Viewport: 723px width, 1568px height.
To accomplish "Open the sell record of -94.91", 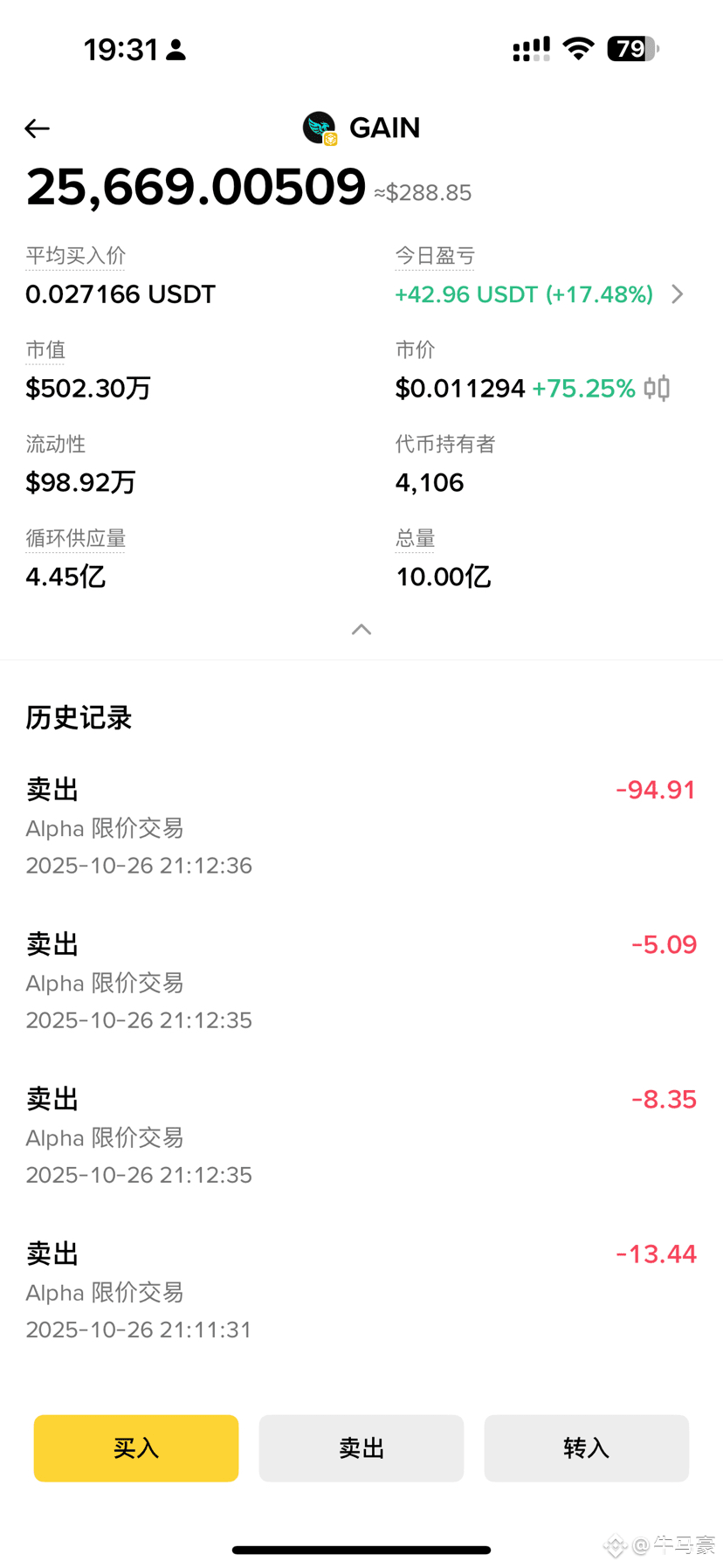I will click(x=361, y=826).
